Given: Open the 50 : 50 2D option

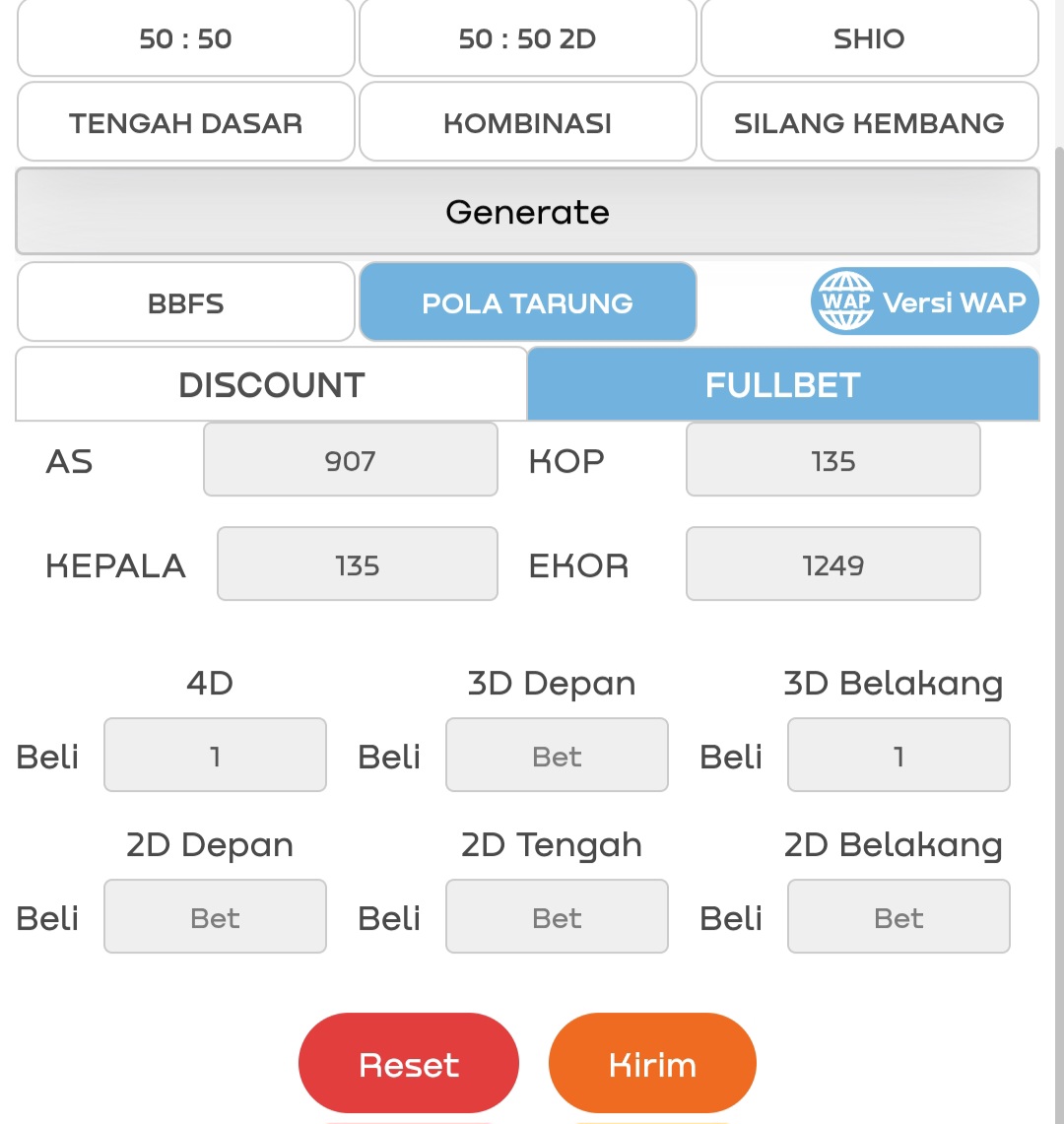Looking at the screenshot, I should [527, 39].
